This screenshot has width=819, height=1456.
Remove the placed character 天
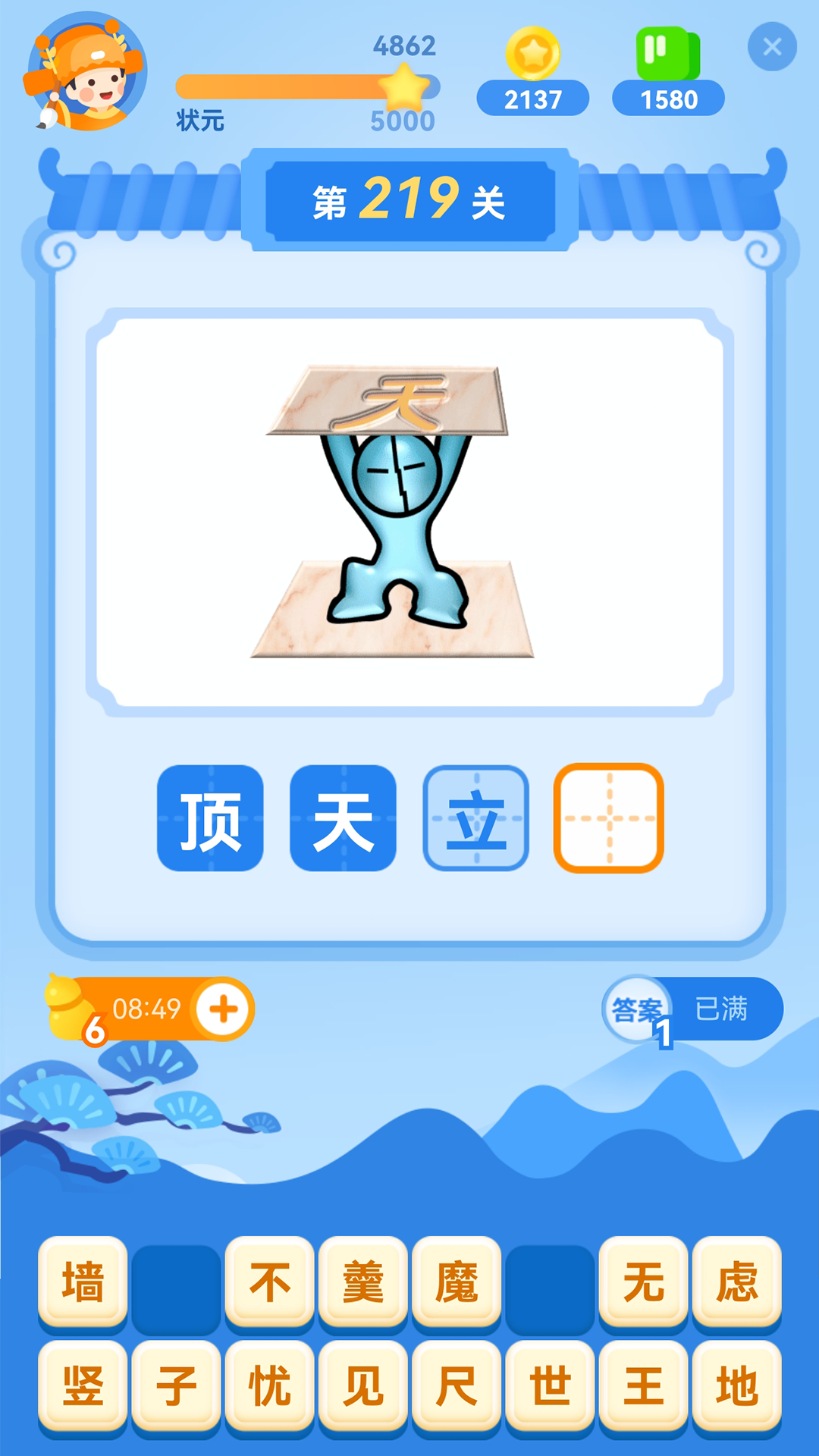(343, 818)
